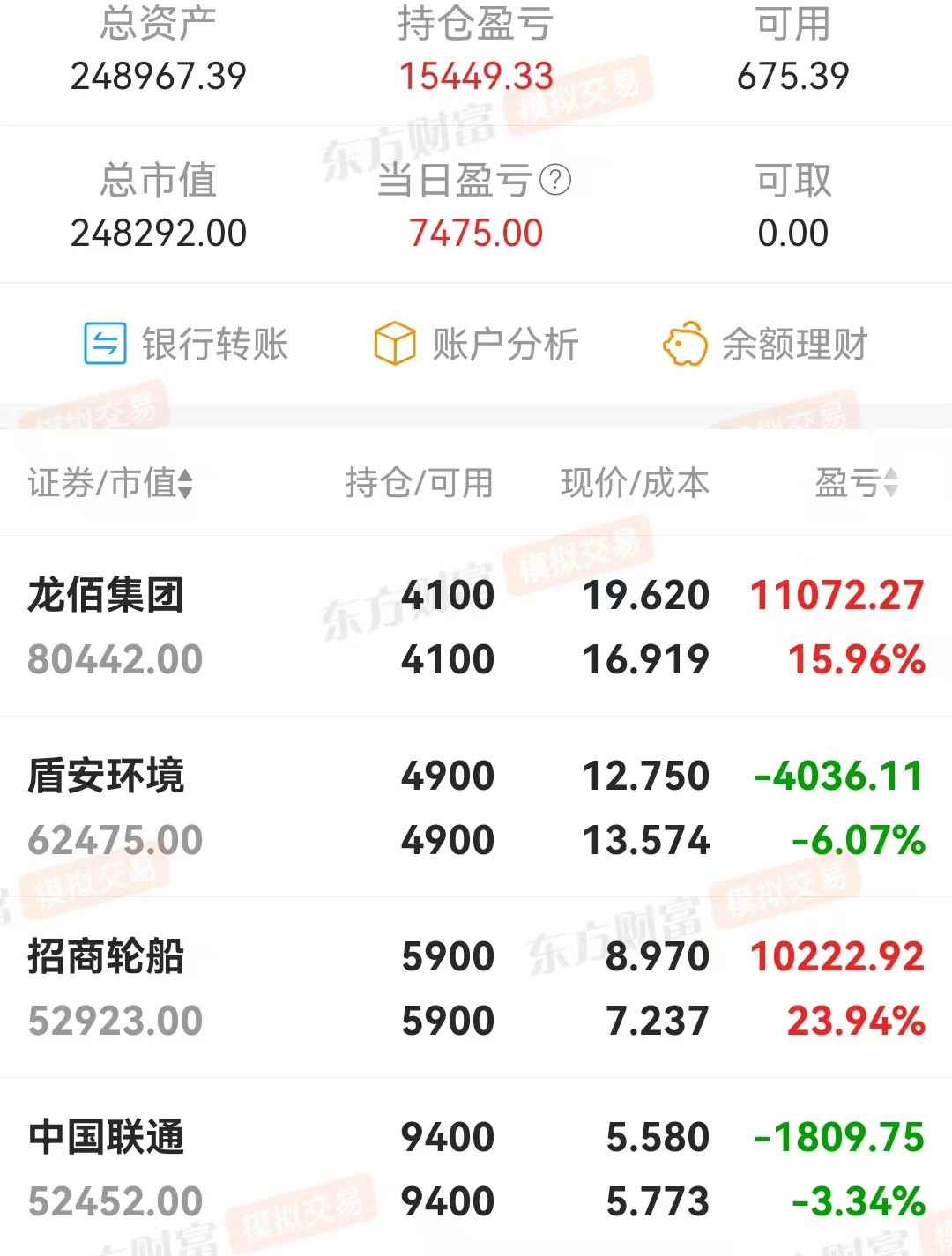Toggle sorting on 证券/市值 column
The height and width of the screenshot is (1256, 952).
(x=106, y=483)
